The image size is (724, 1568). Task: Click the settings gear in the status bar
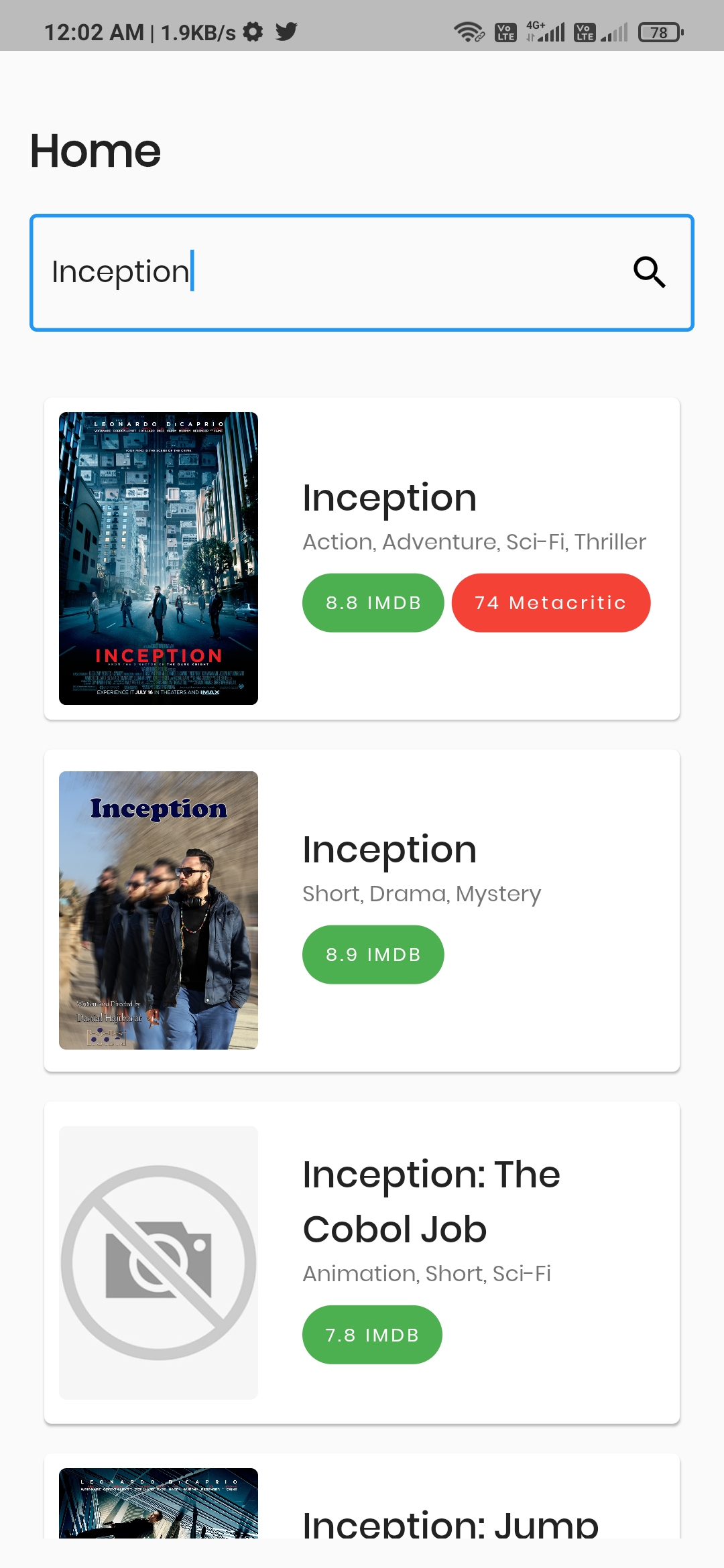[253, 31]
